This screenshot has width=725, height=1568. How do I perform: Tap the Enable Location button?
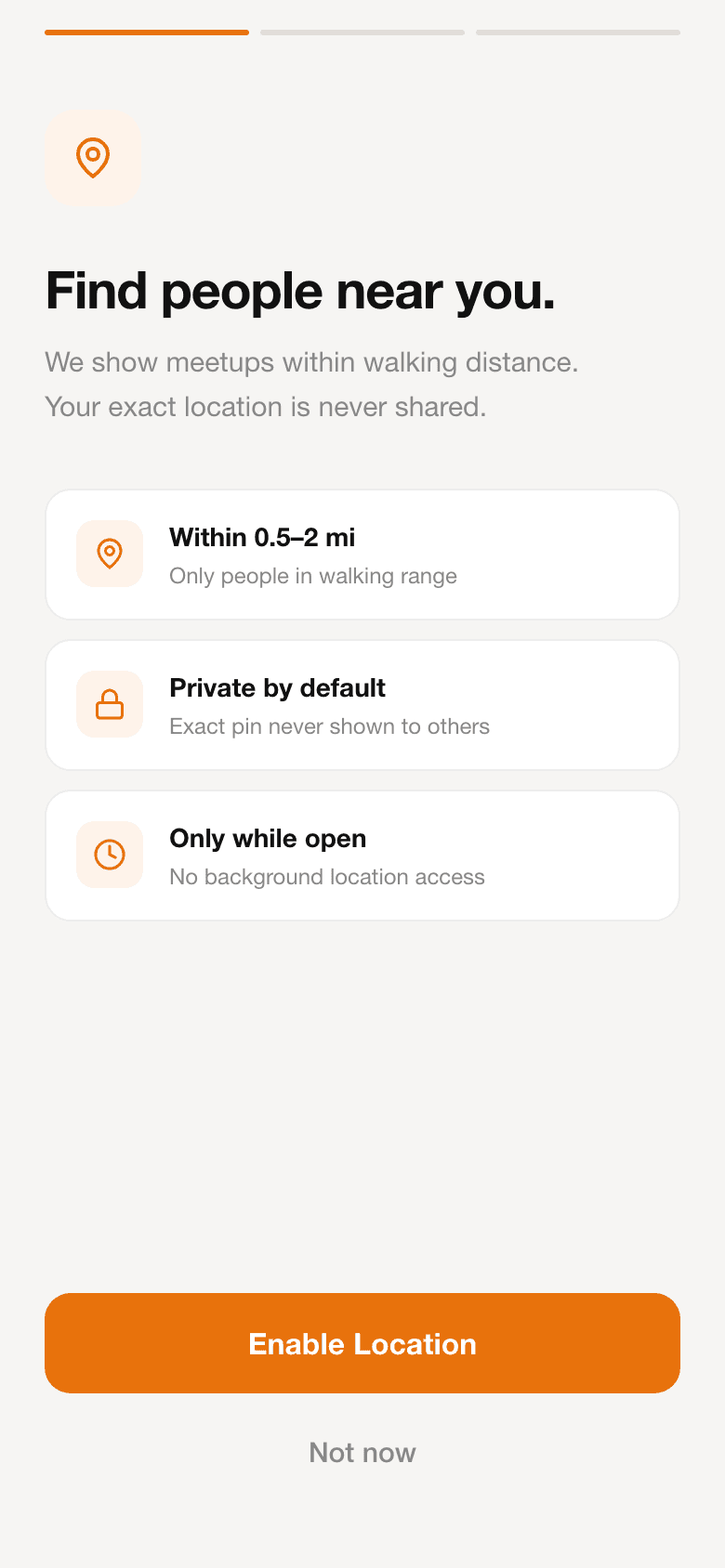pos(362,1343)
